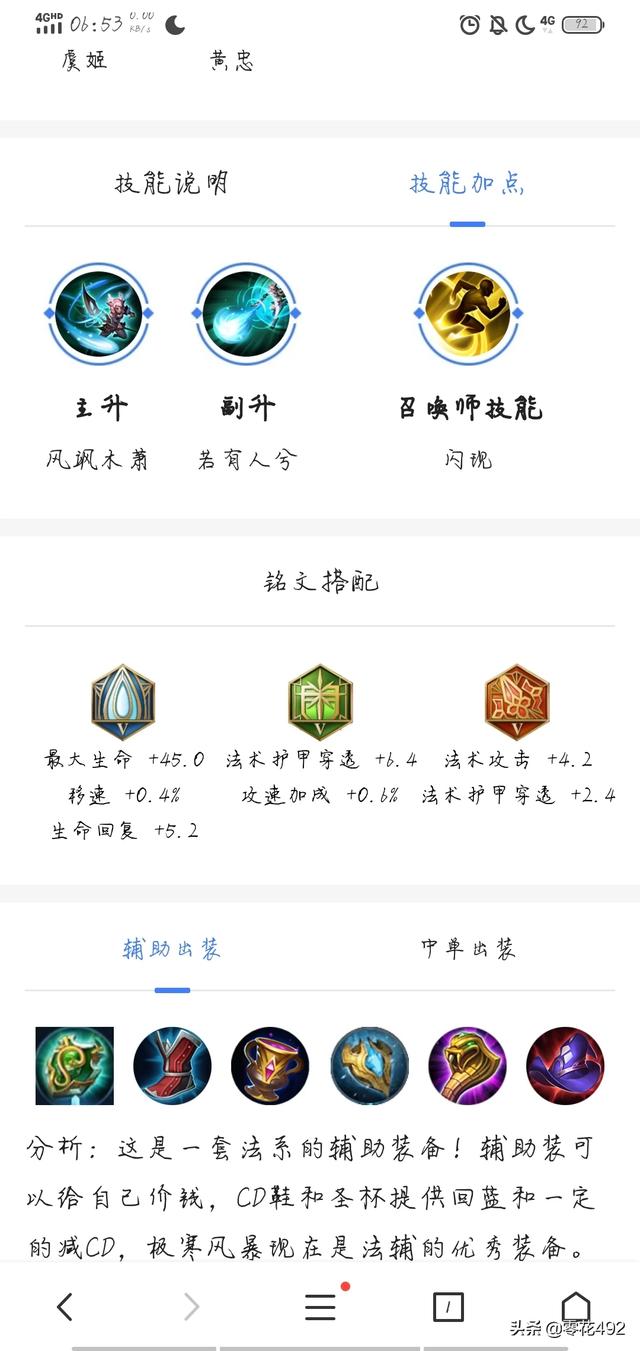The width and height of the screenshot is (640, 1351).
Task: Switch to the 中单出装 tab
Action: click(468, 949)
